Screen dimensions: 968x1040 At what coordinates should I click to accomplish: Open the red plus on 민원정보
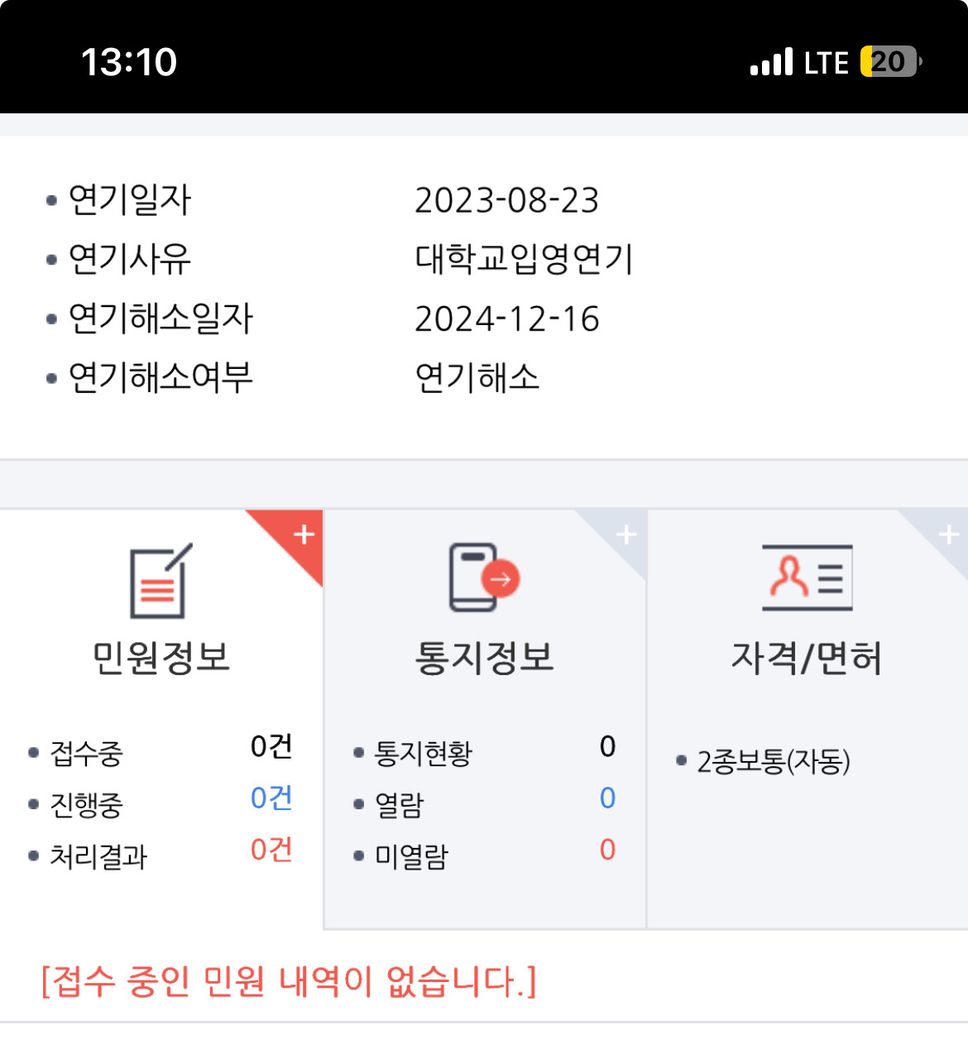pyautogui.click(x=302, y=535)
